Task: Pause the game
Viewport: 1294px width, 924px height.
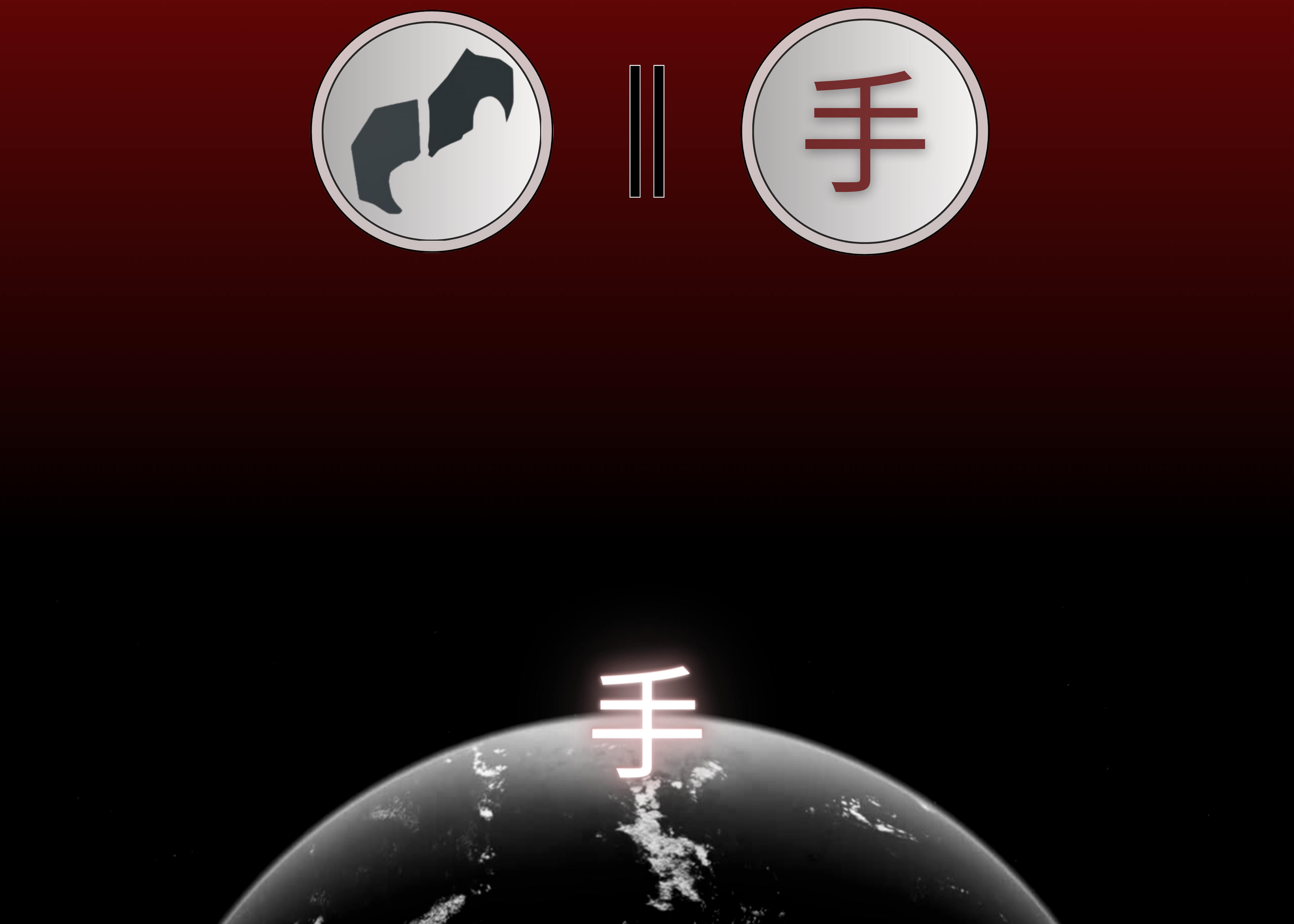Action: coord(646,131)
